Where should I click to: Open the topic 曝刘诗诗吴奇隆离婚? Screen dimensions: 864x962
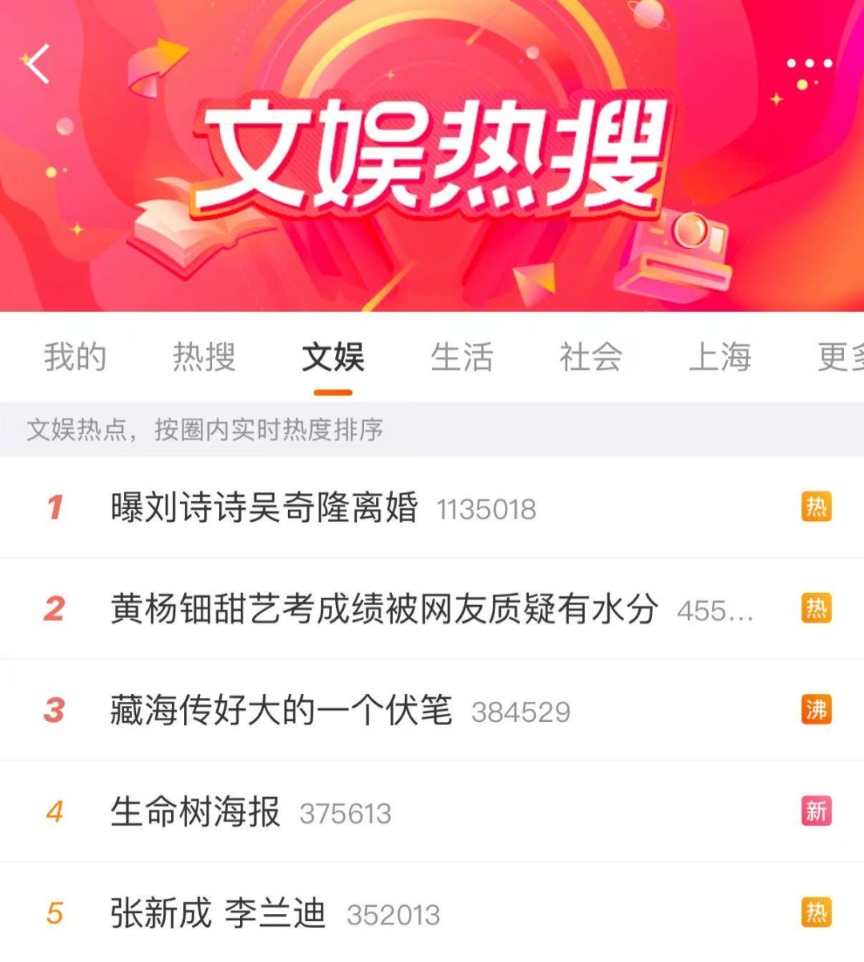click(264, 508)
